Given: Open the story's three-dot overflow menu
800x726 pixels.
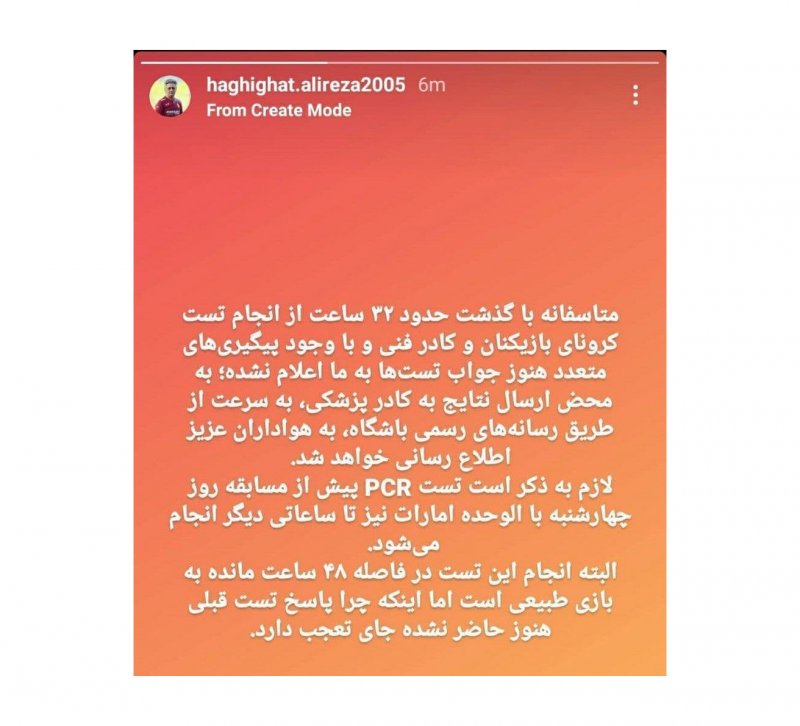Looking at the screenshot, I should point(636,97).
